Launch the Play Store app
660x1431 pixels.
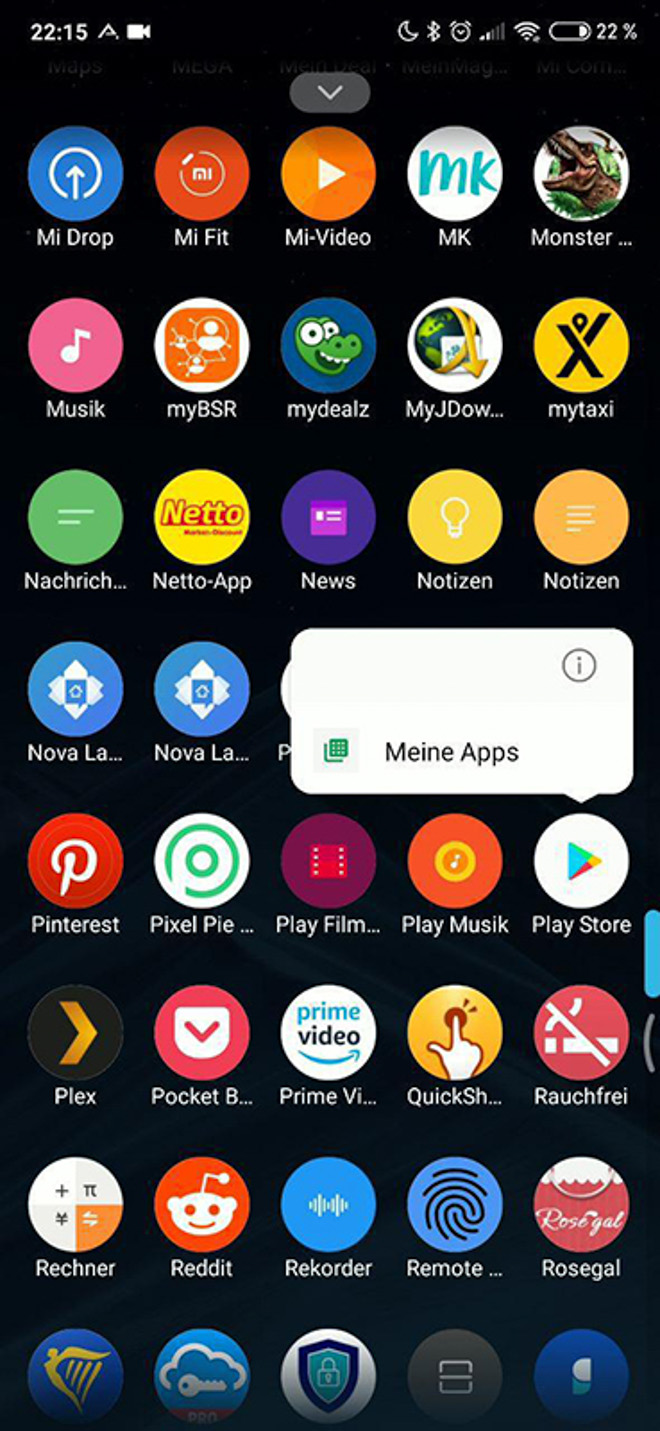click(x=581, y=861)
